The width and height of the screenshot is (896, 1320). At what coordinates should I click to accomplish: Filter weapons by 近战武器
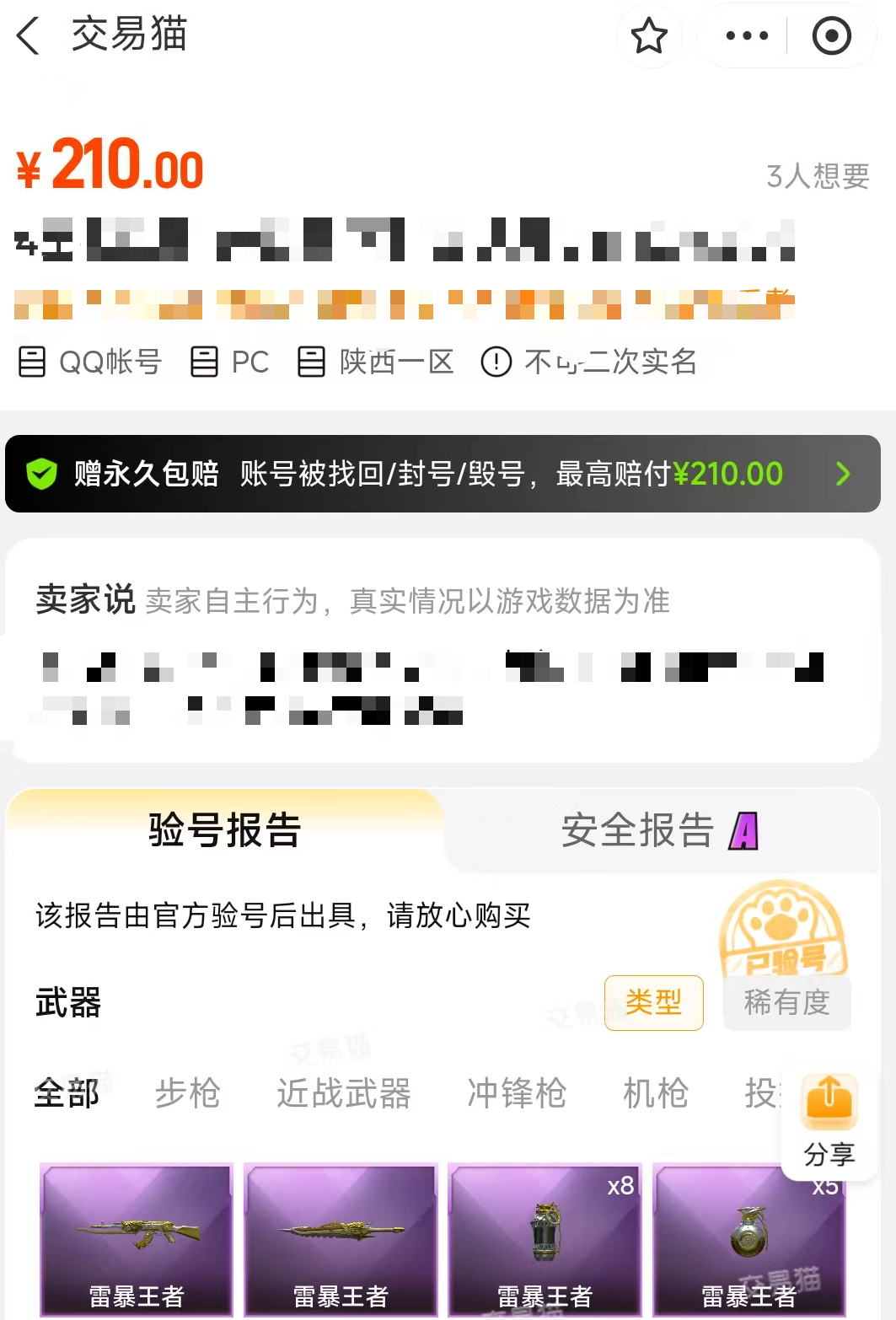tap(343, 1093)
